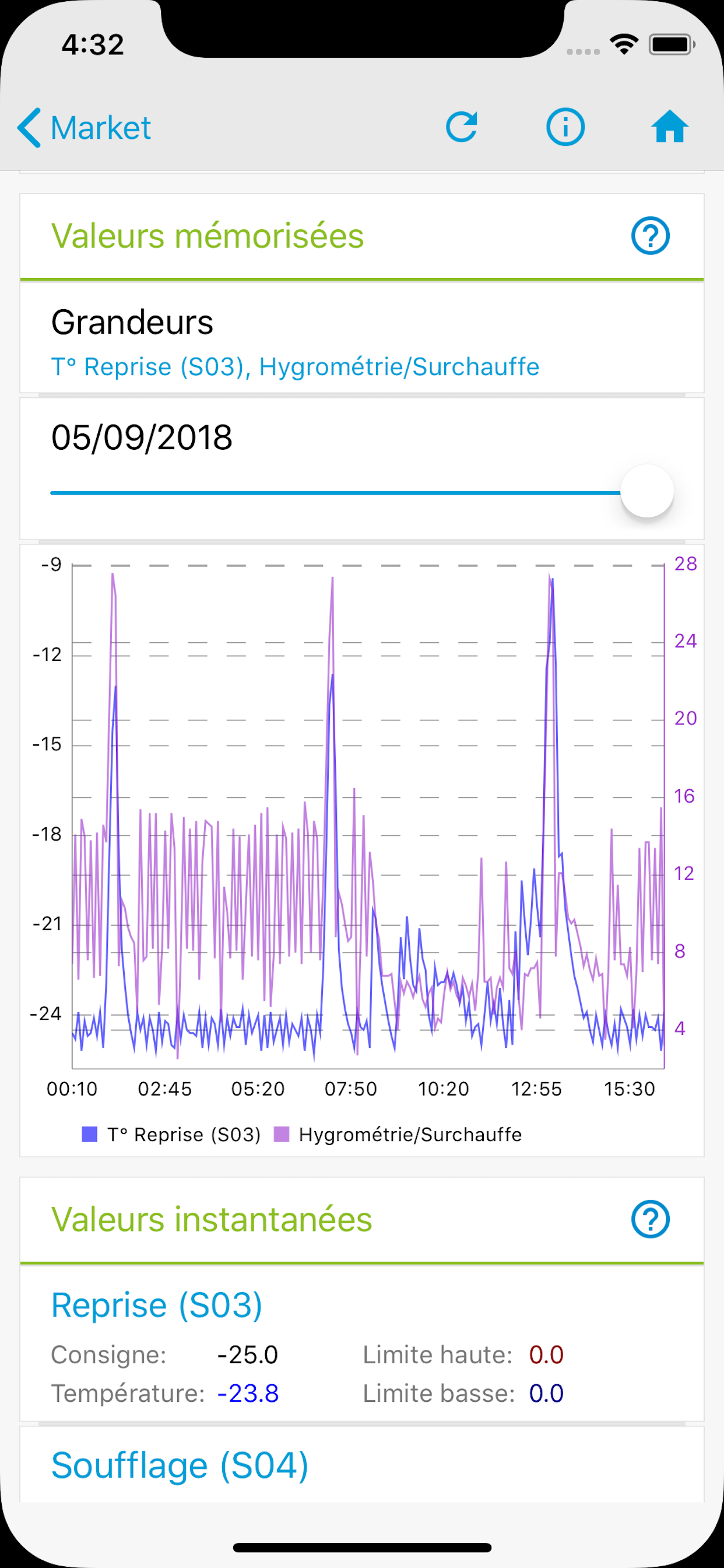Go to the home screen icon
Image resolution: width=724 pixels, height=1568 pixels.
(669, 127)
